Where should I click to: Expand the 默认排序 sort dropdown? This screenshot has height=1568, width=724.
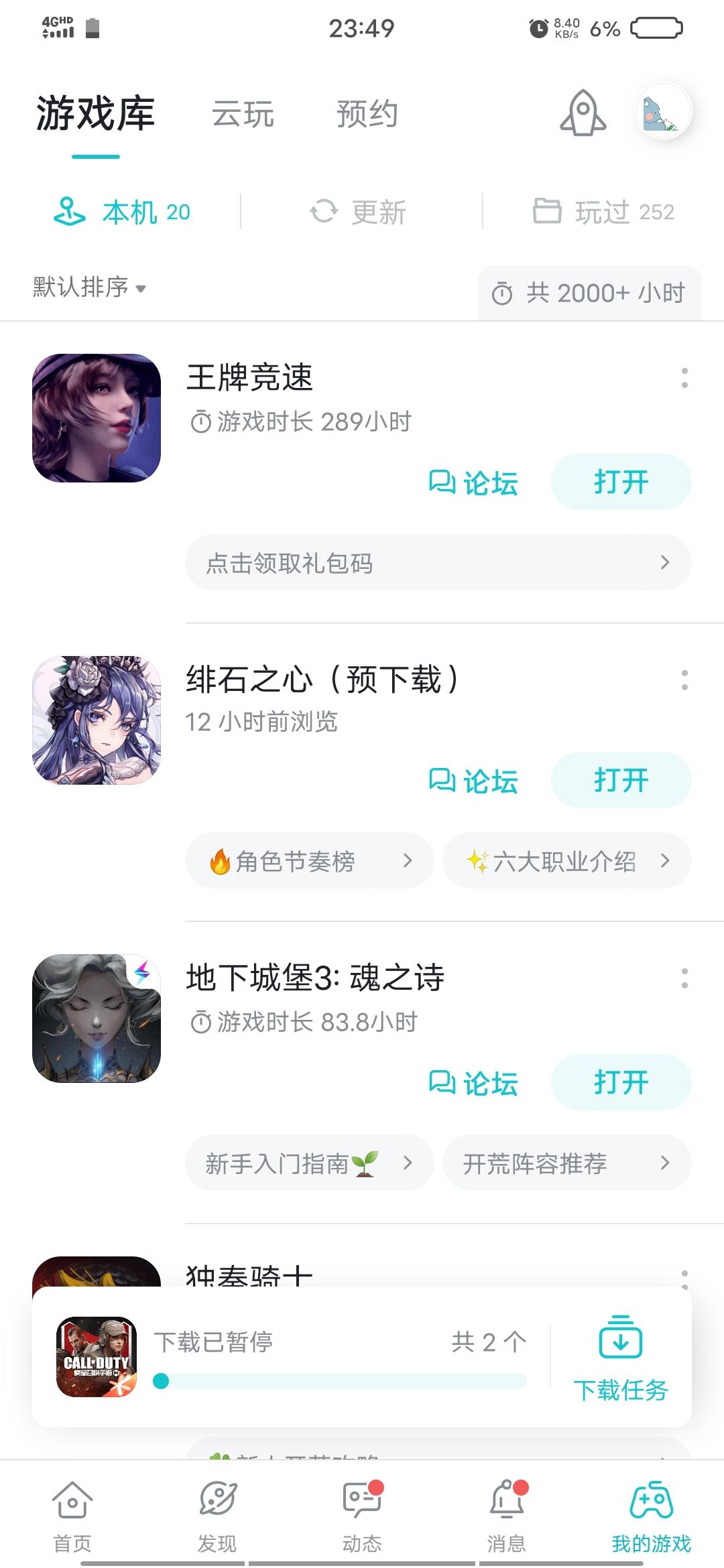89,287
